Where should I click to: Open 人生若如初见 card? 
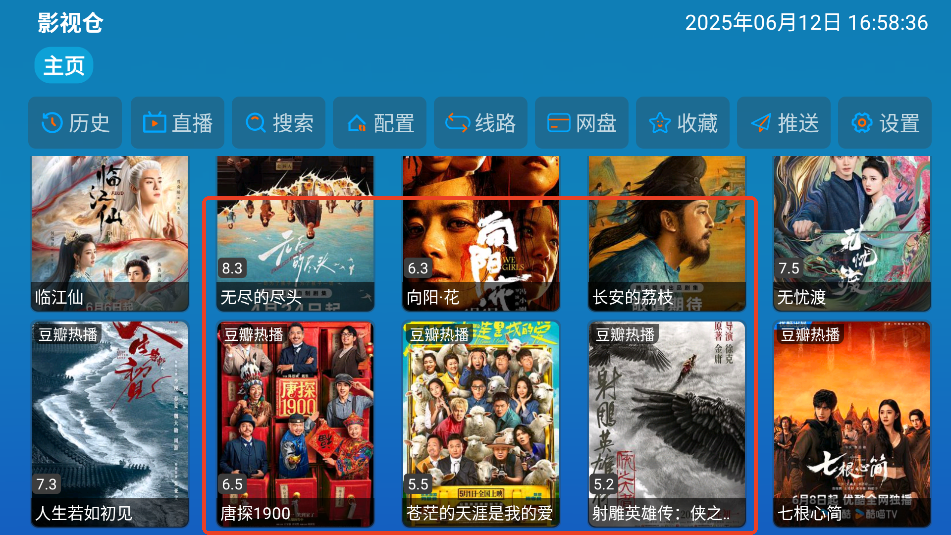click(110, 424)
